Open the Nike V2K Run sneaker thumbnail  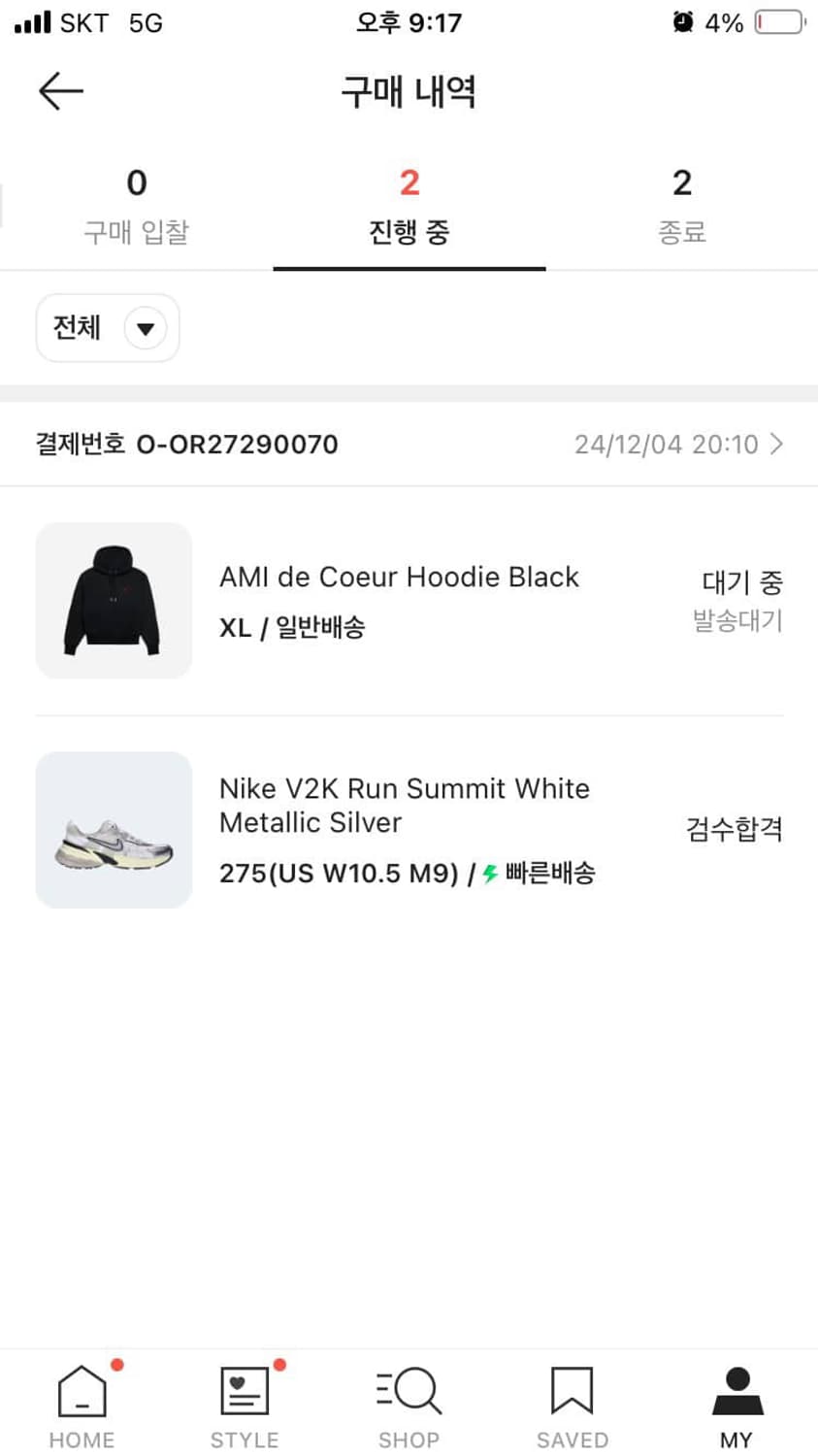(114, 830)
